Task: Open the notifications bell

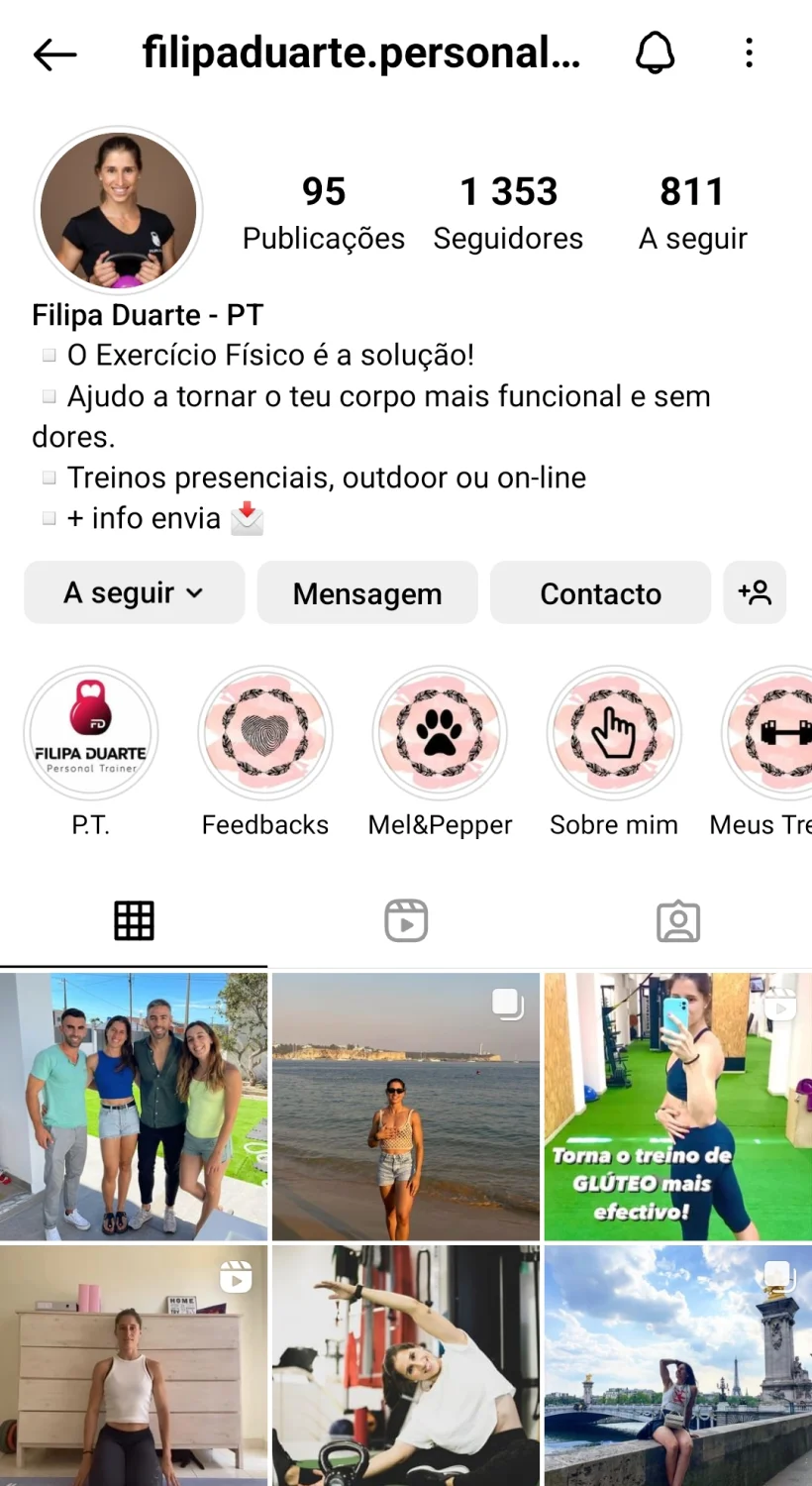Action: [x=655, y=53]
